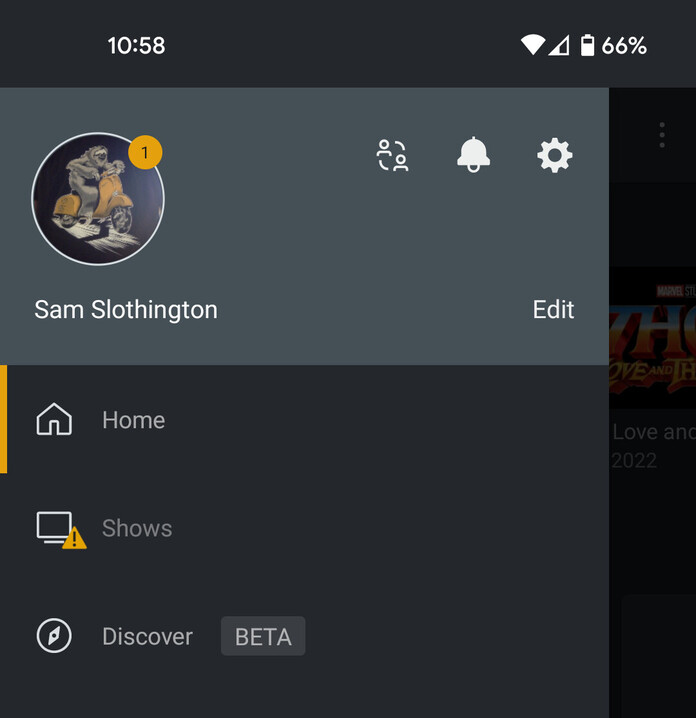
Task: Open the settings gear
Action: tap(555, 155)
